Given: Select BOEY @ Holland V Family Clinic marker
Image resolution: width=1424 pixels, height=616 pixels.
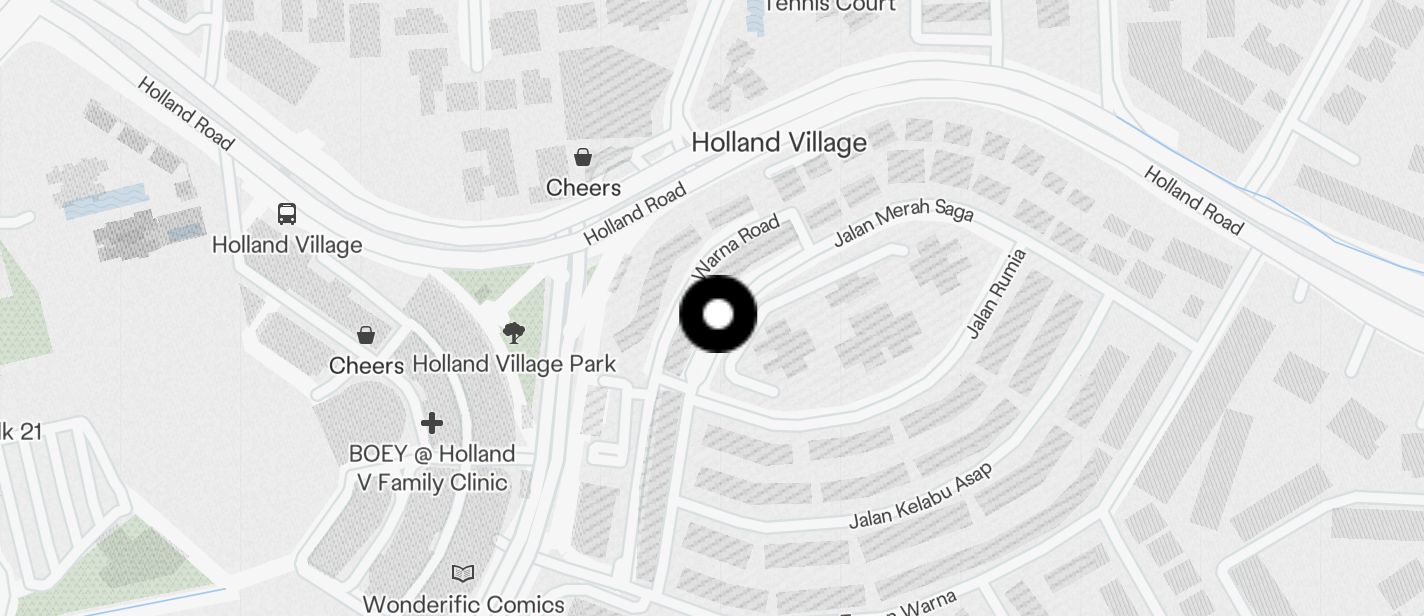Looking at the screenshot, I should (x=432, y=423).
